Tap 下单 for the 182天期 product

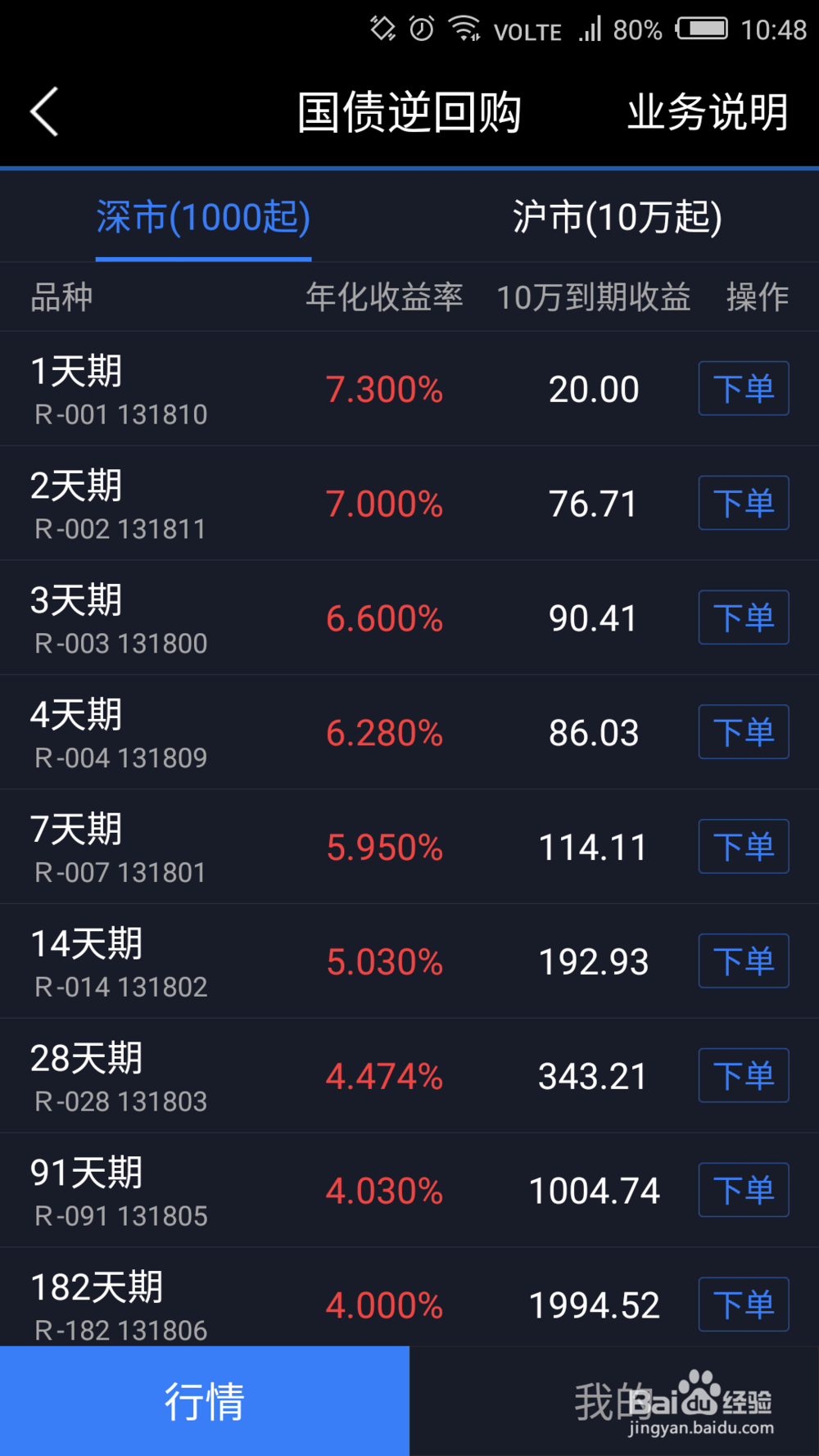(x=743, y=1305)
